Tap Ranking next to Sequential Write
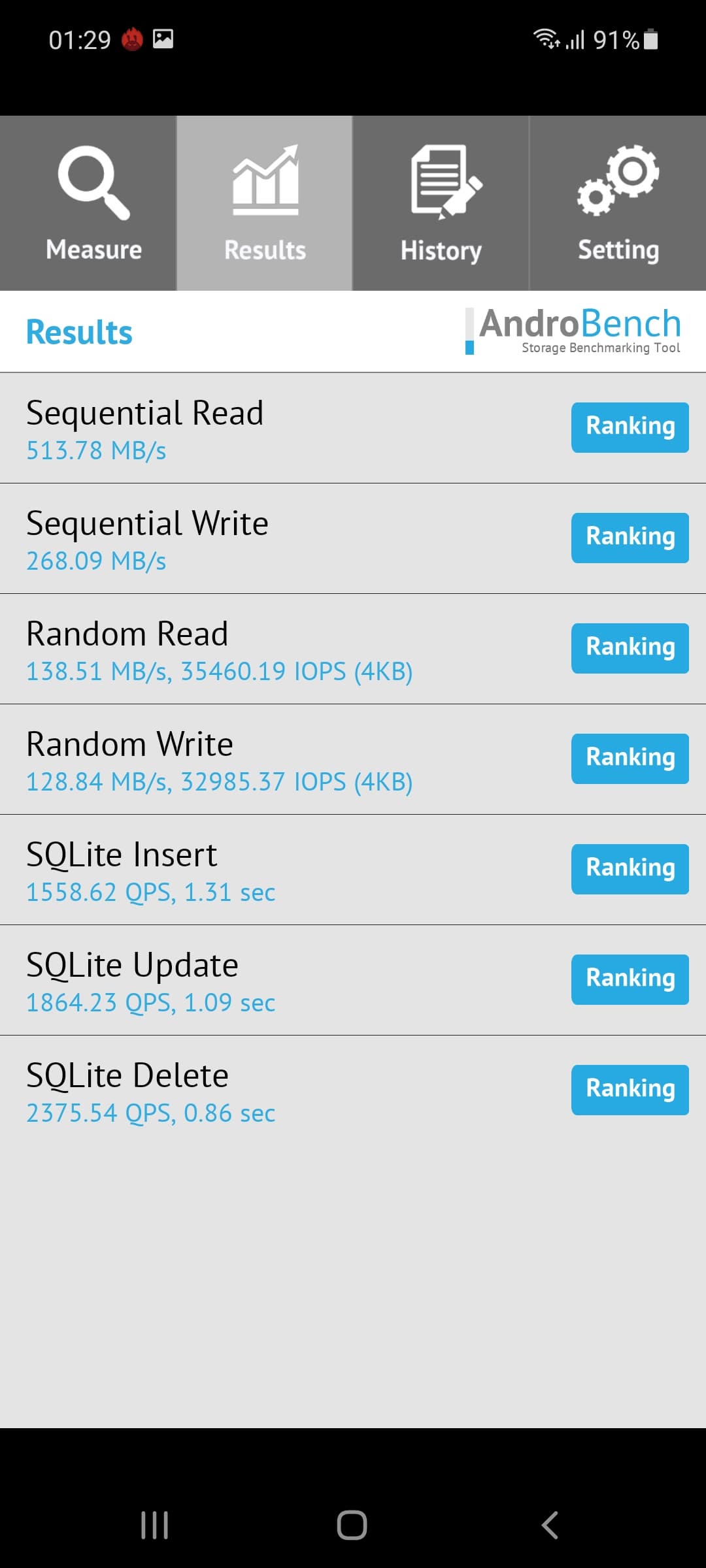706x1568 pixels. pos(630,538)
